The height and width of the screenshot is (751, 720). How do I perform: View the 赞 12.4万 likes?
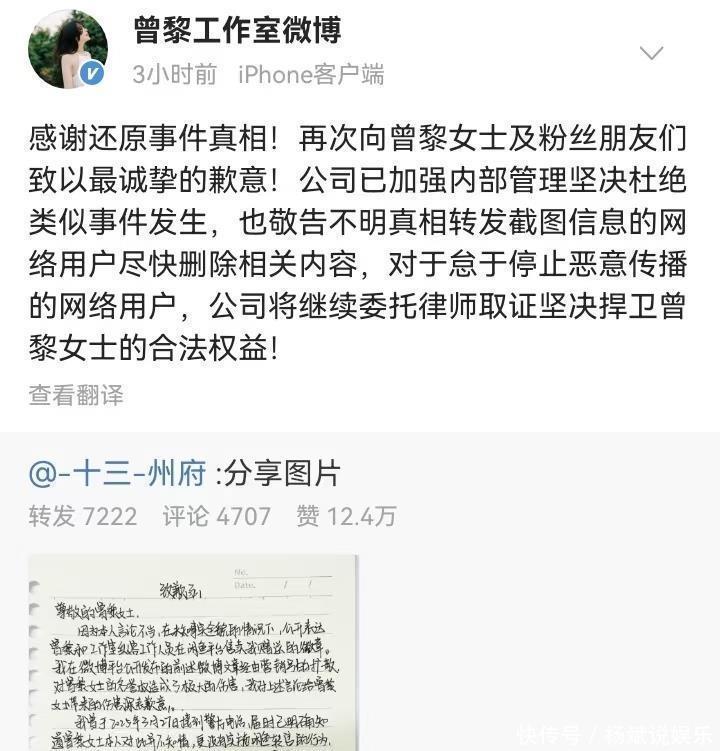tap(346, 516)
